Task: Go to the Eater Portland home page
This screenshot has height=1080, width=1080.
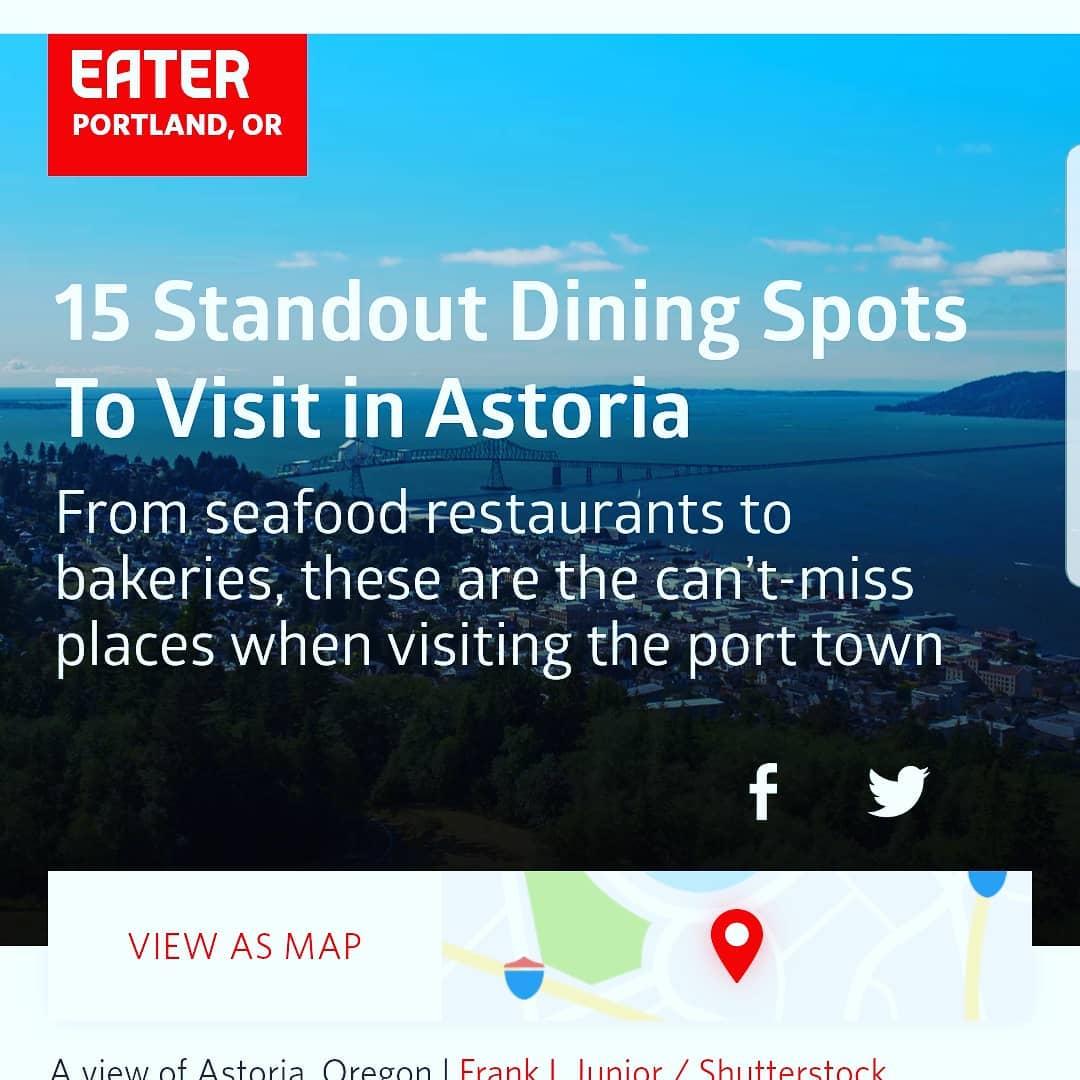Action: [177, 105]
